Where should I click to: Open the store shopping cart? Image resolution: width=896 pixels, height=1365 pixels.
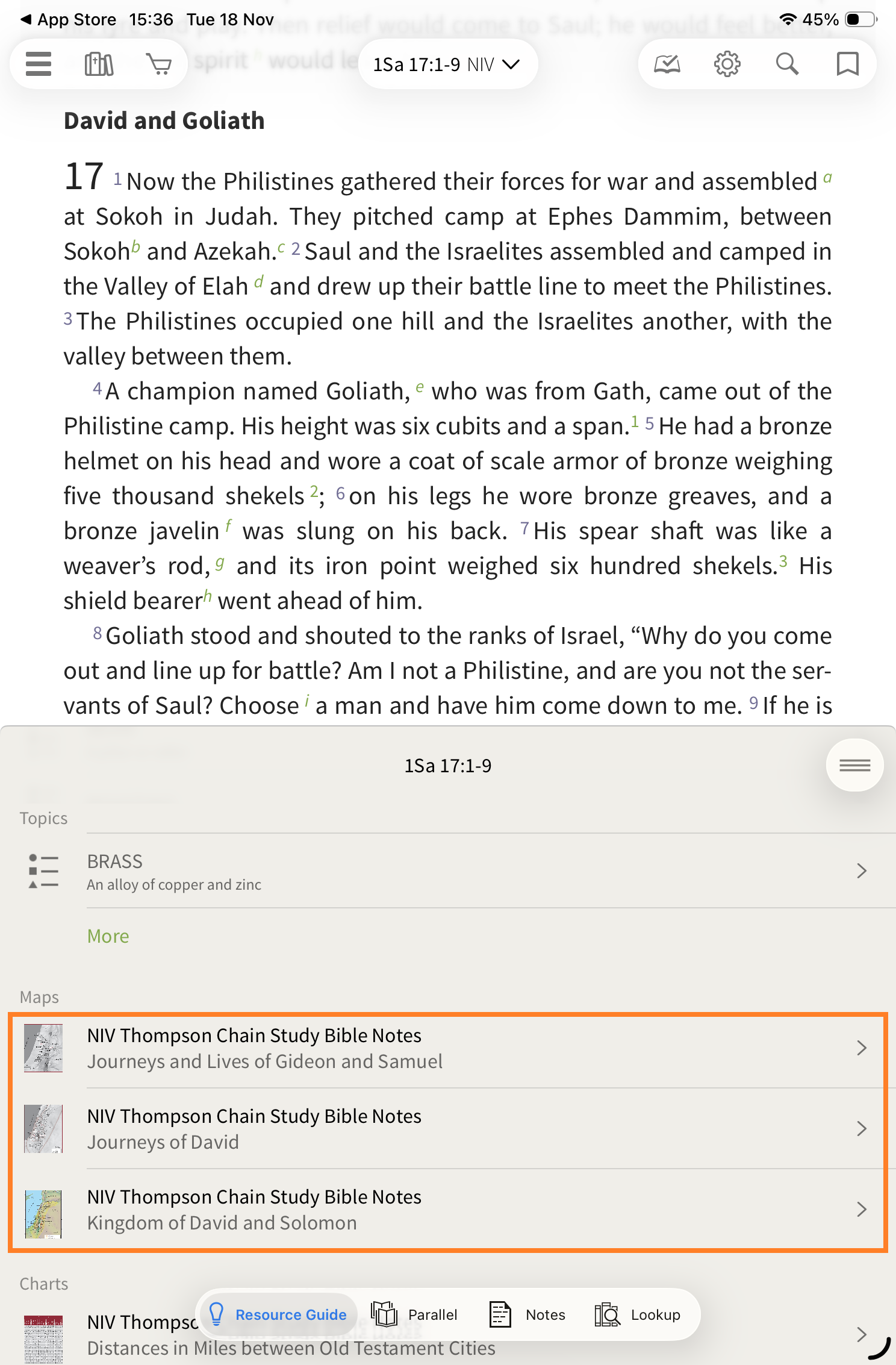point(159,64)
